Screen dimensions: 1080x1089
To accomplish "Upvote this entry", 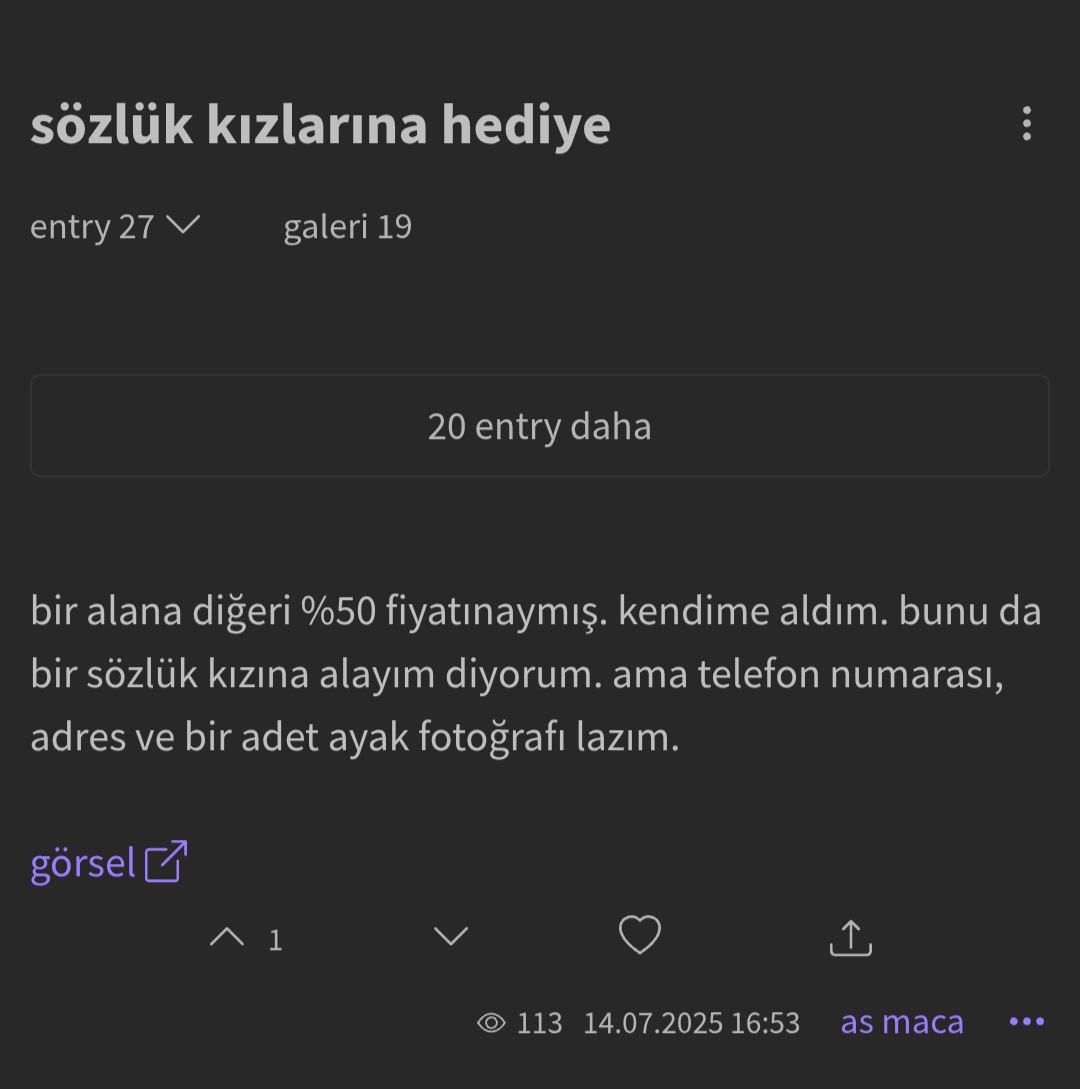I will (228, 938).
